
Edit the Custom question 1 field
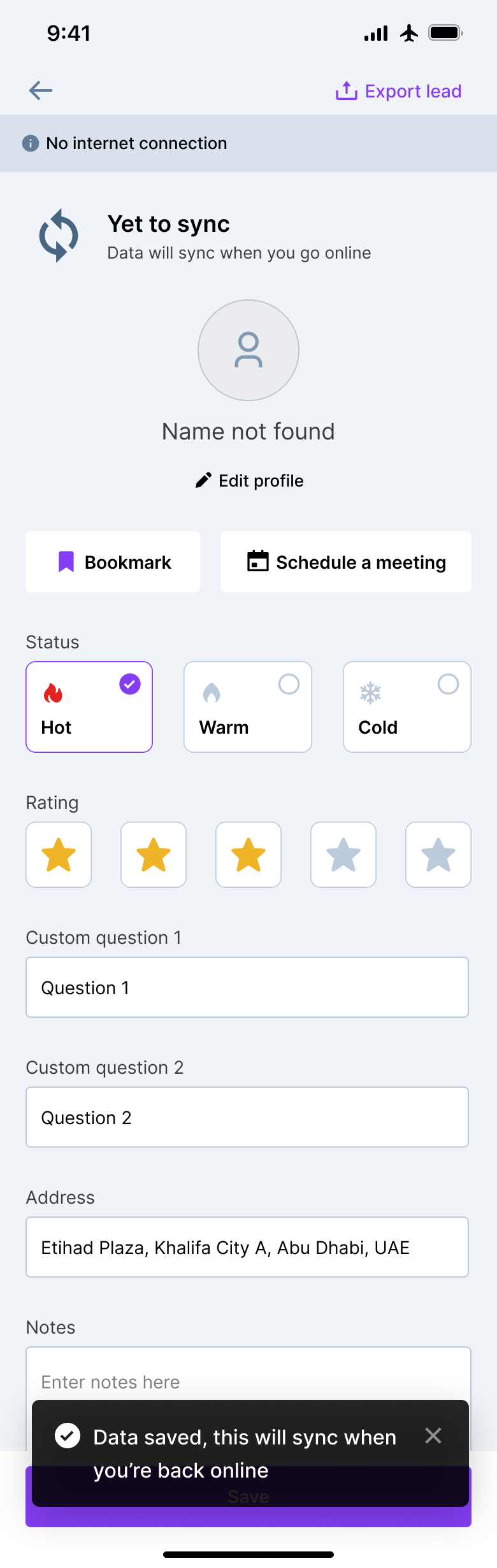247,987
